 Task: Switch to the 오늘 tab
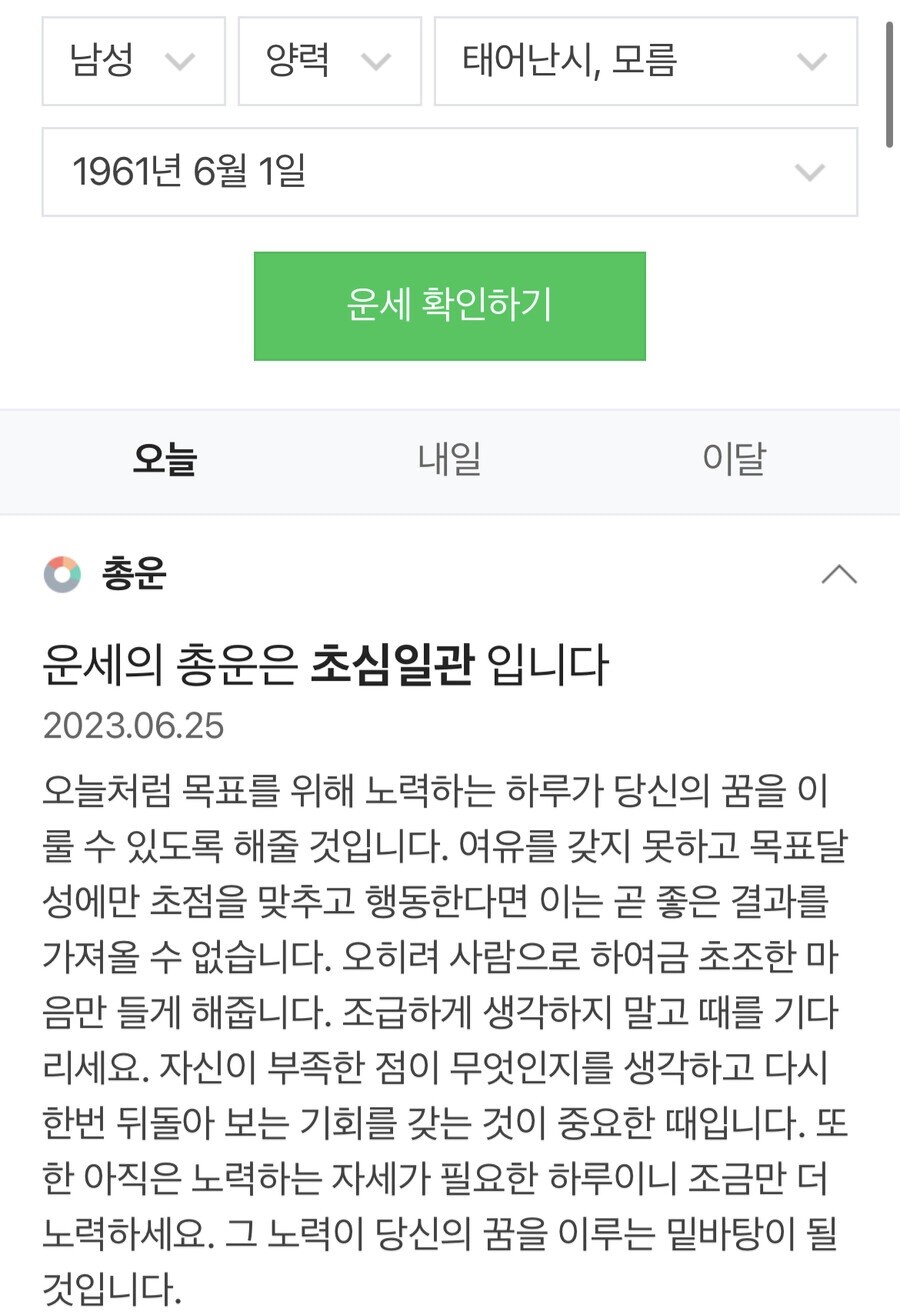[x=165, y=460]
